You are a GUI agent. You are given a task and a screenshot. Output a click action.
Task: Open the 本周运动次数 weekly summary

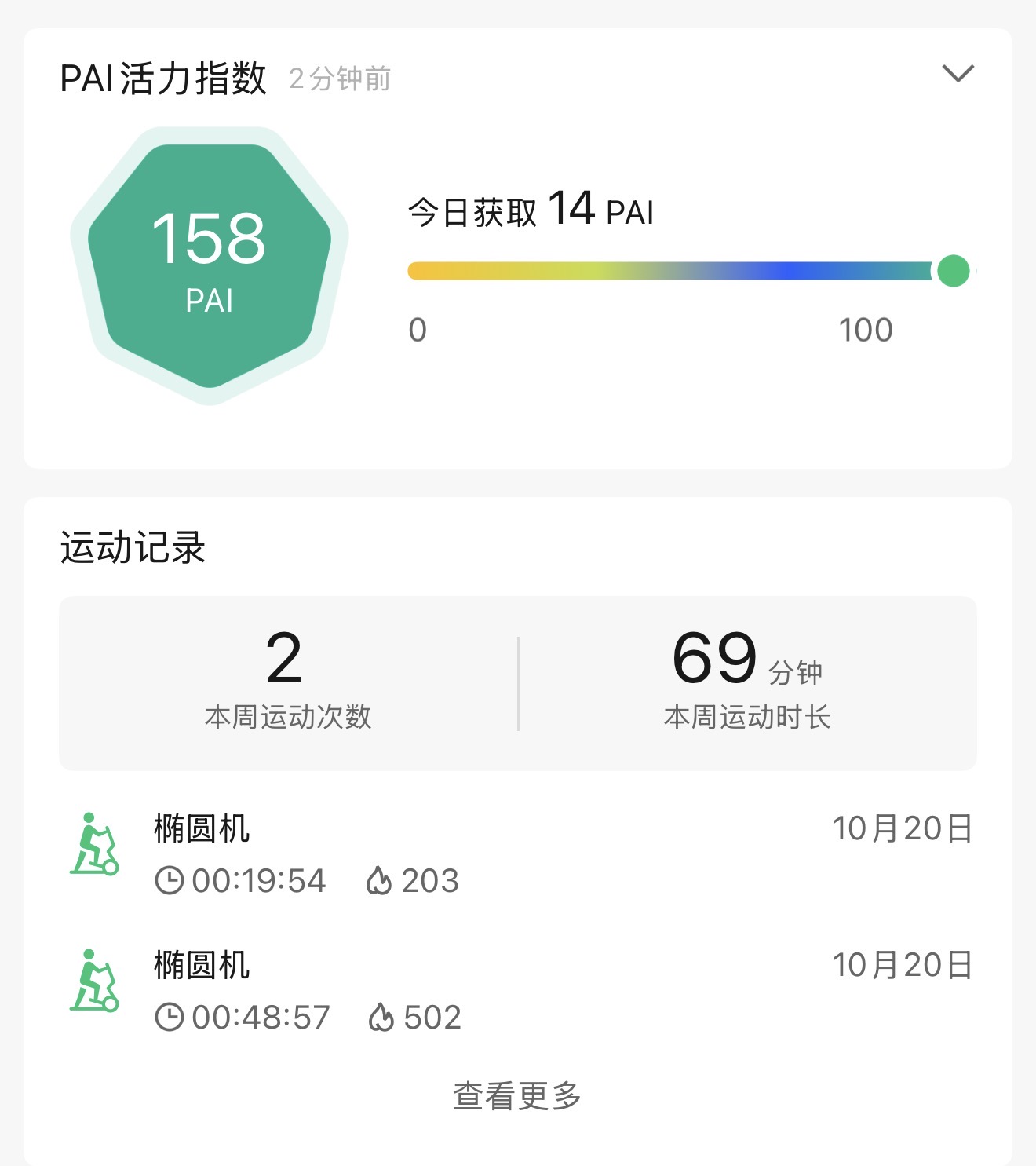pos(287,682)
